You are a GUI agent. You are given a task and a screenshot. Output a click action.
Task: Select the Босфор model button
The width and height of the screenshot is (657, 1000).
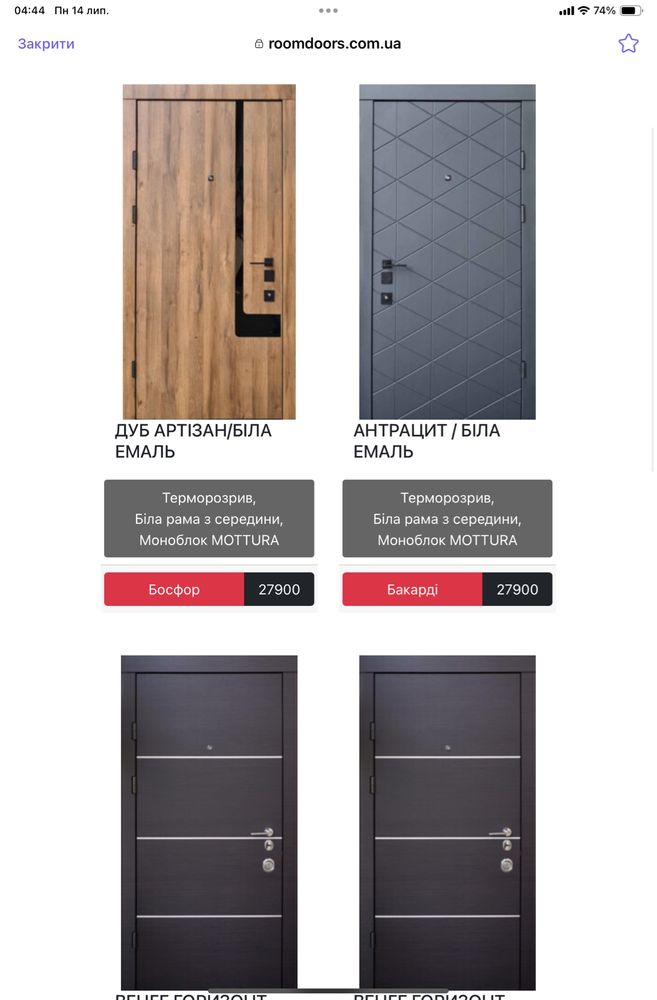pos(174,590)
